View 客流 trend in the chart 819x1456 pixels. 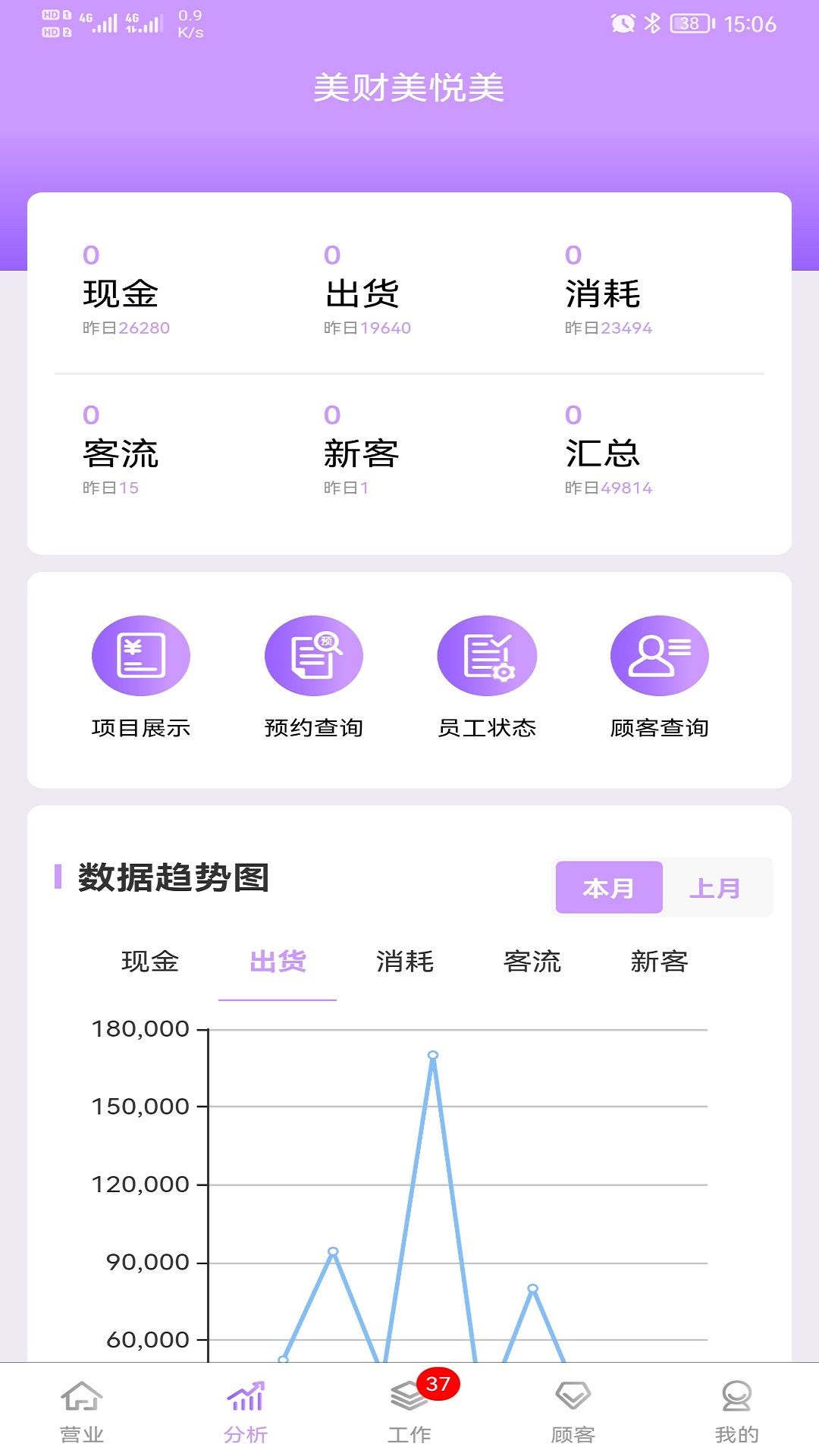coord(532,962)
